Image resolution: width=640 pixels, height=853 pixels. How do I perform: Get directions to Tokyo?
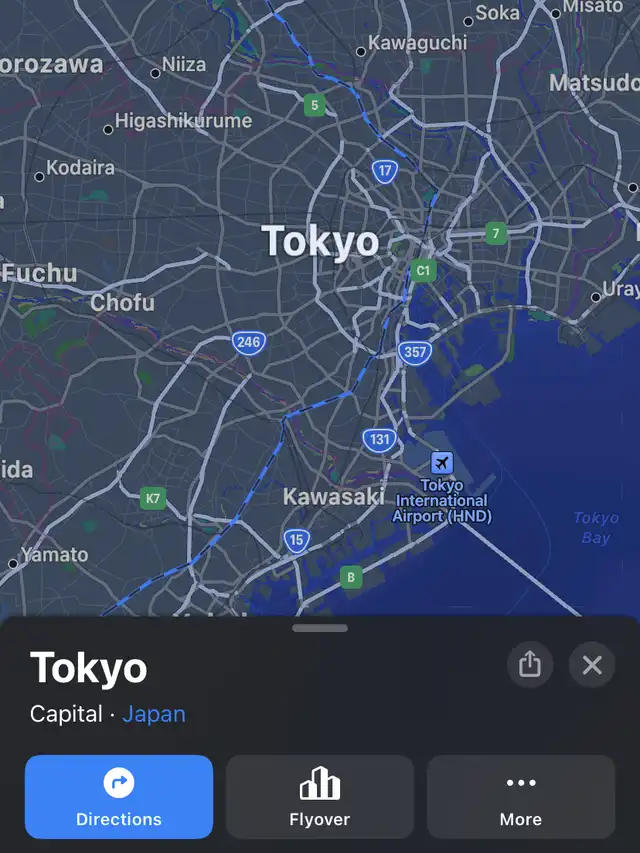119,796
